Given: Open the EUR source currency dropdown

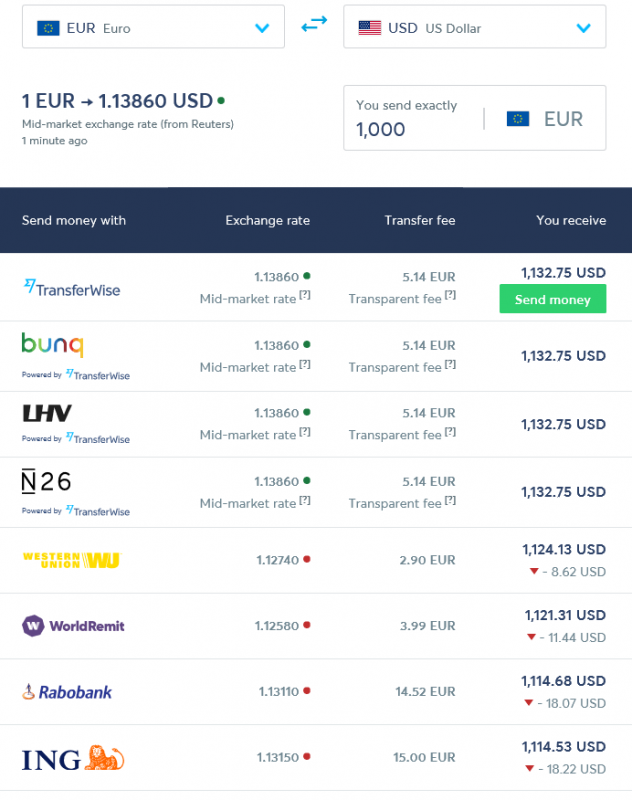Looking at the screenshot, I should point(153,28).
